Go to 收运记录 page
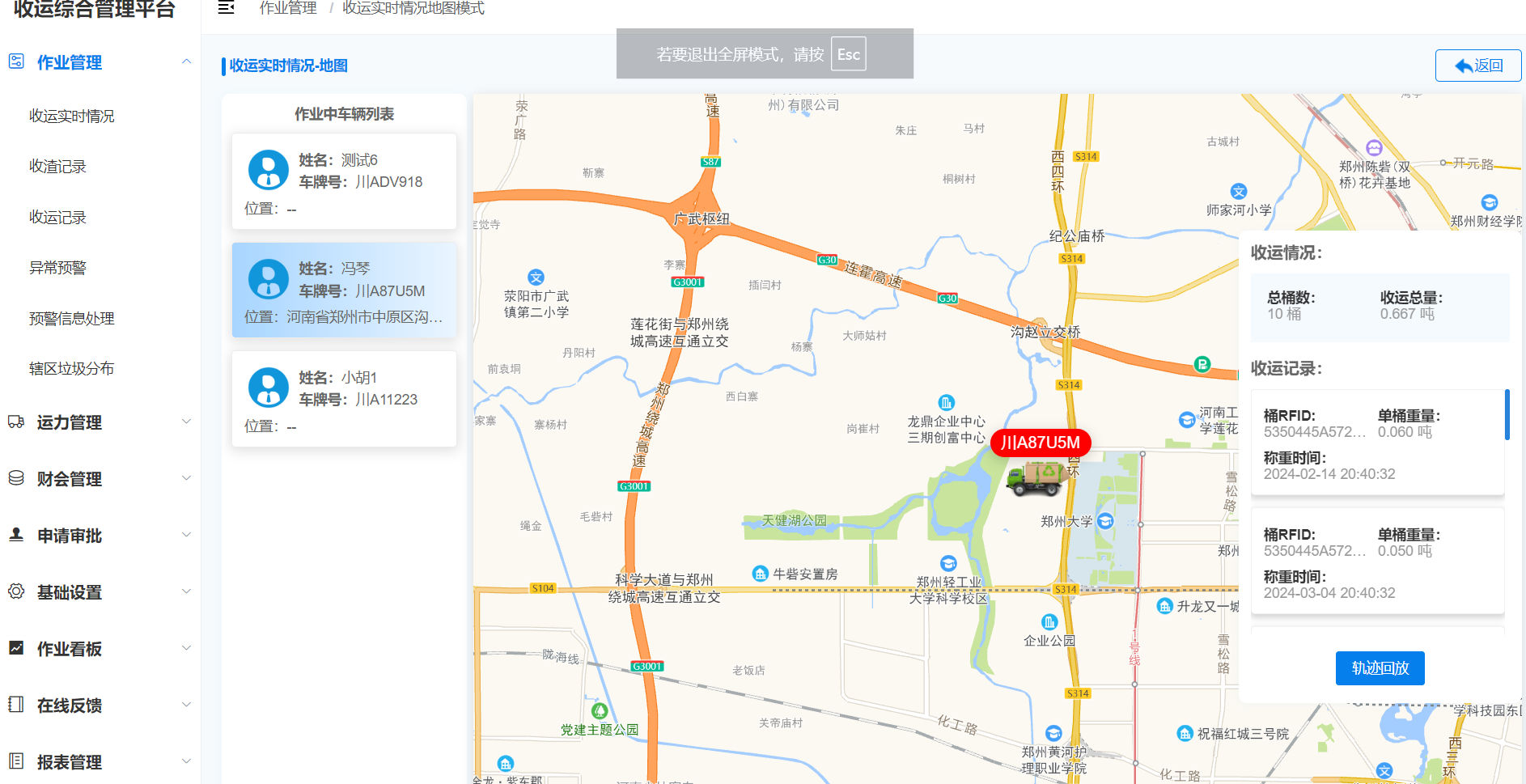This screenshot has height=784, width=1526. tap(57, 218)
